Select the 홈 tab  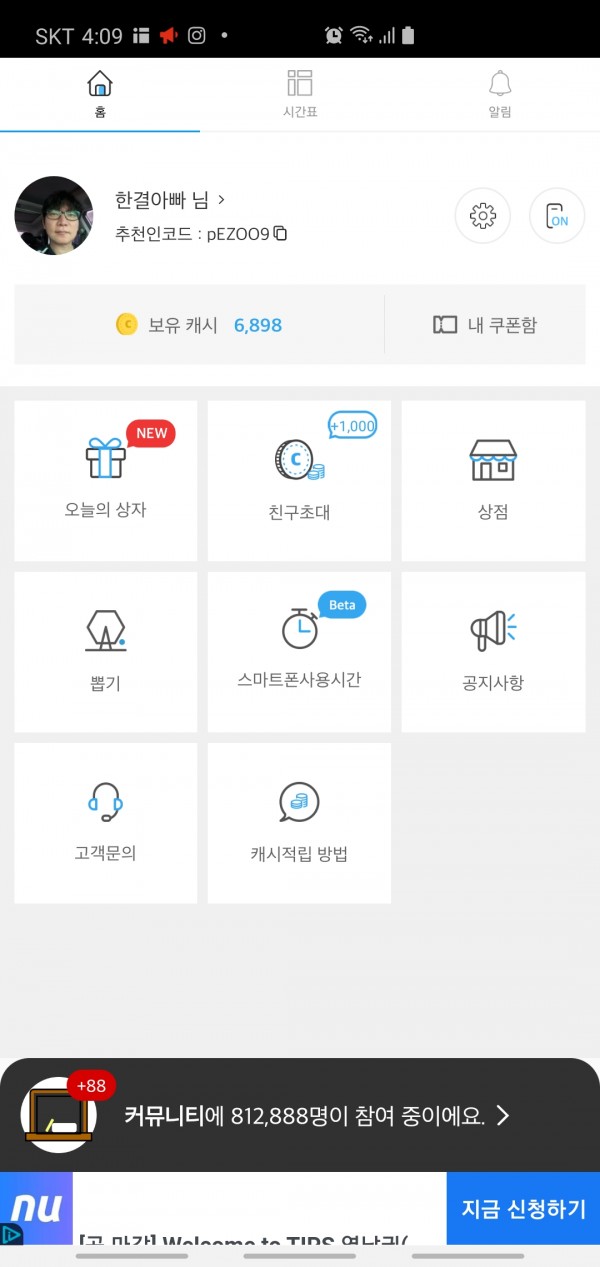coord(100,94)
